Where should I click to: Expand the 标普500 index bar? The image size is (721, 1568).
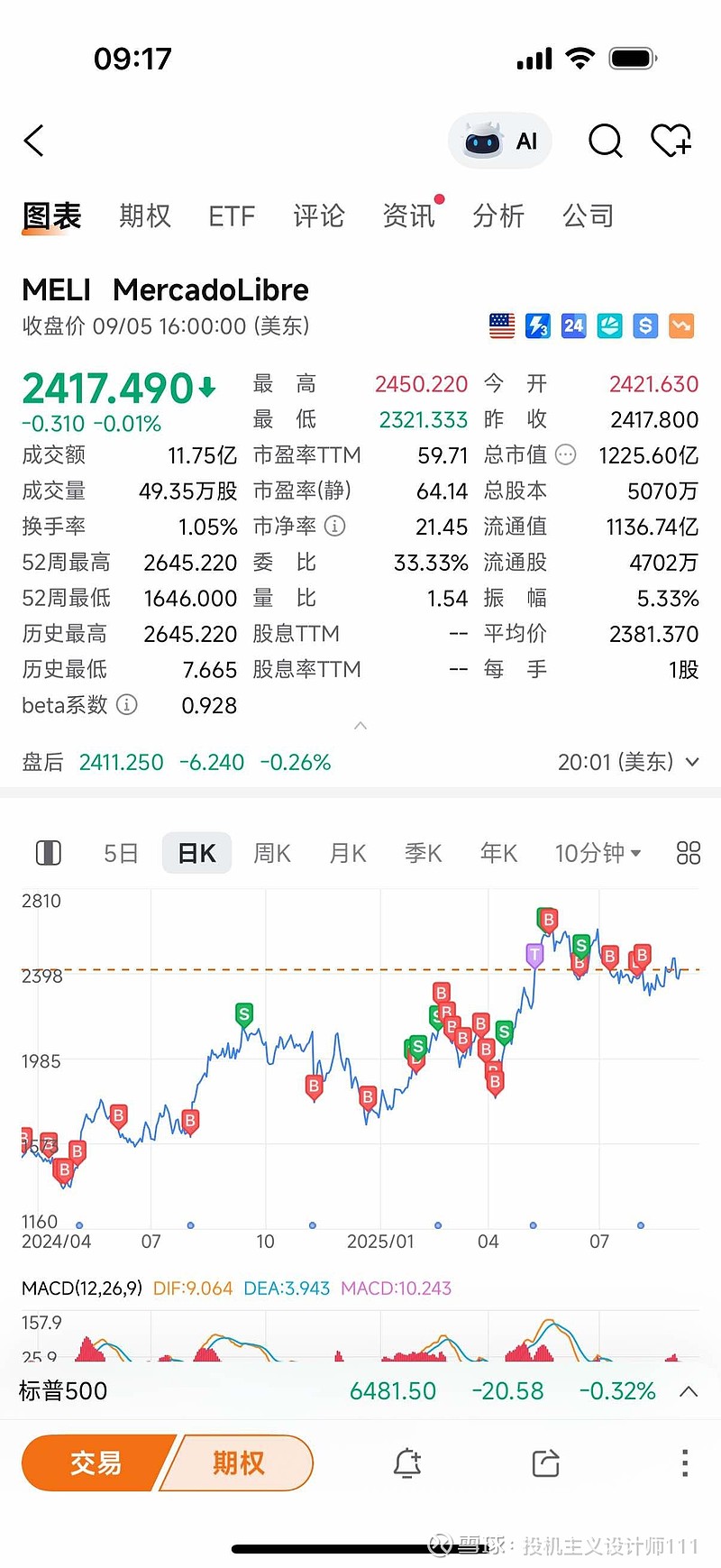[689, 1391]
